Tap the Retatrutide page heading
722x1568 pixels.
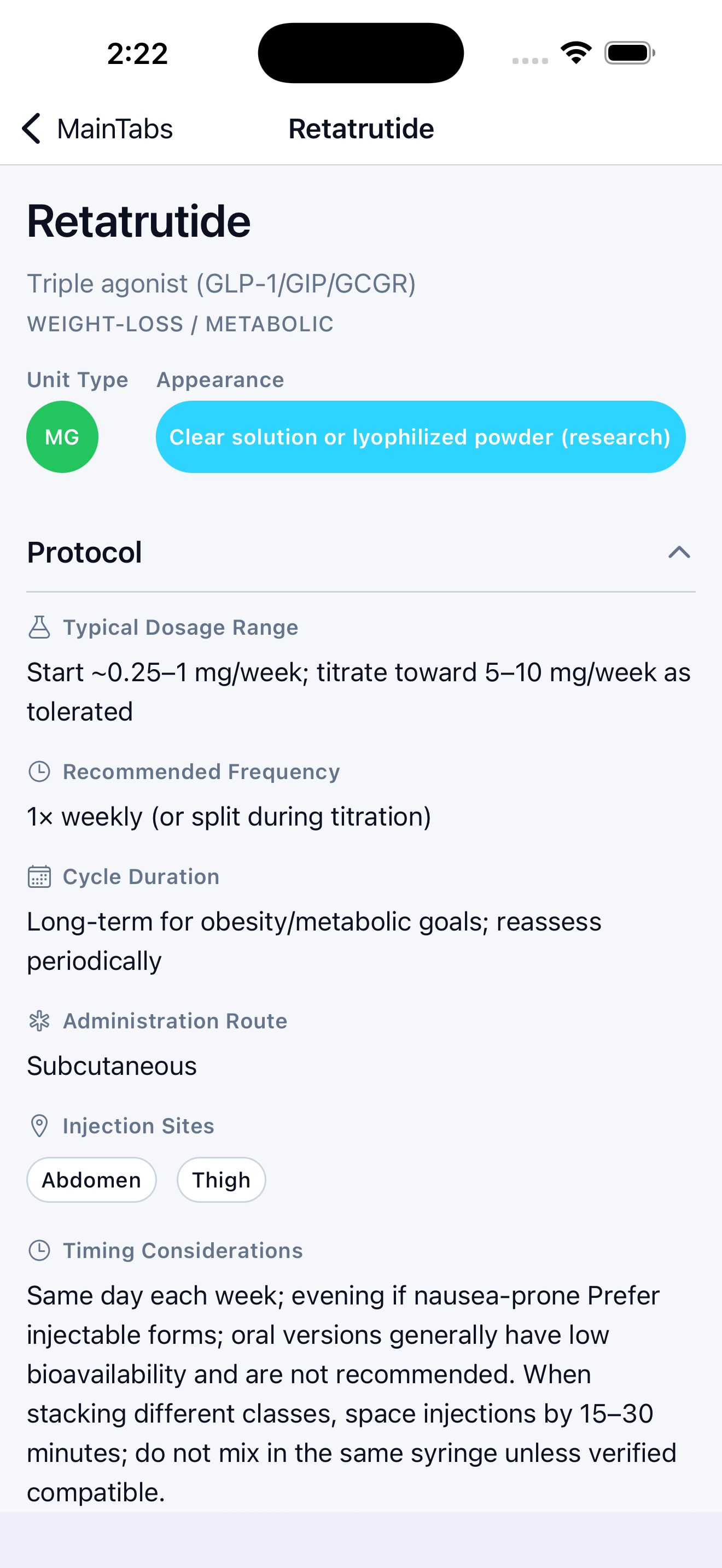click(138, 220)
